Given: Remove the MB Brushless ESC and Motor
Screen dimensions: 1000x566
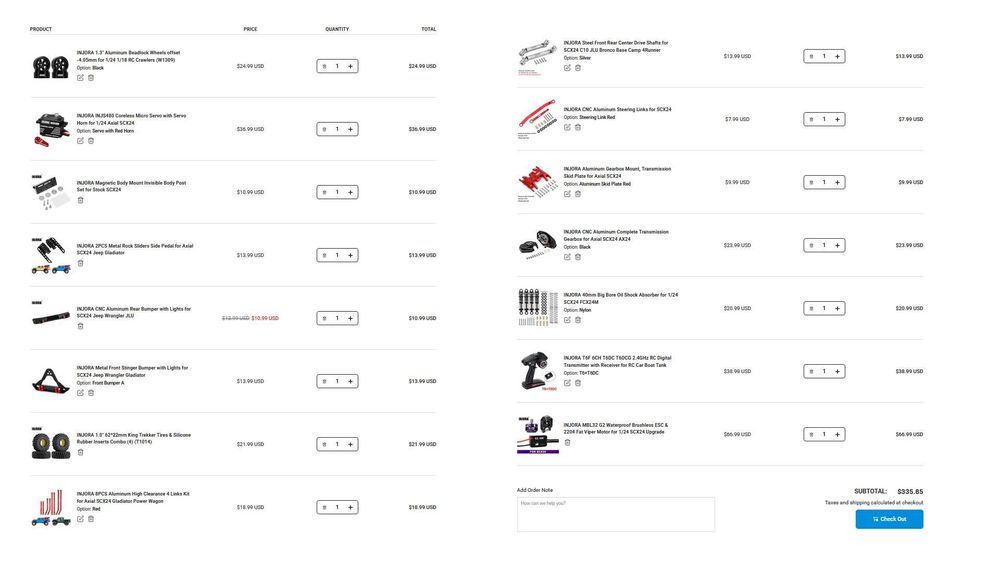Looking at the screenshot, I should (567, 441).
